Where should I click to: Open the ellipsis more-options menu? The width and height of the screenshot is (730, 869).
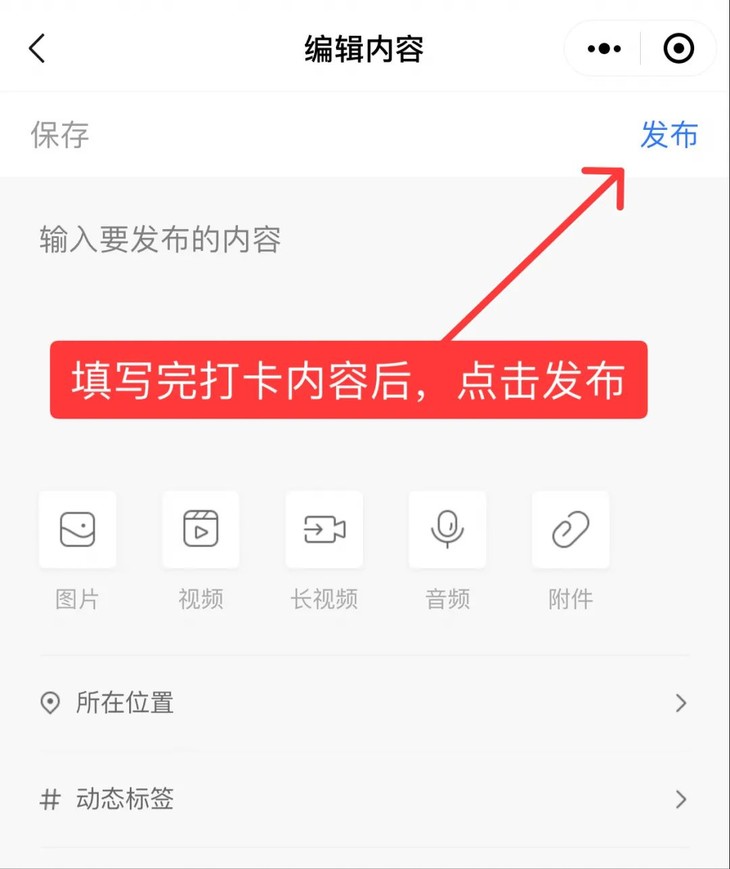coord(602,47)
